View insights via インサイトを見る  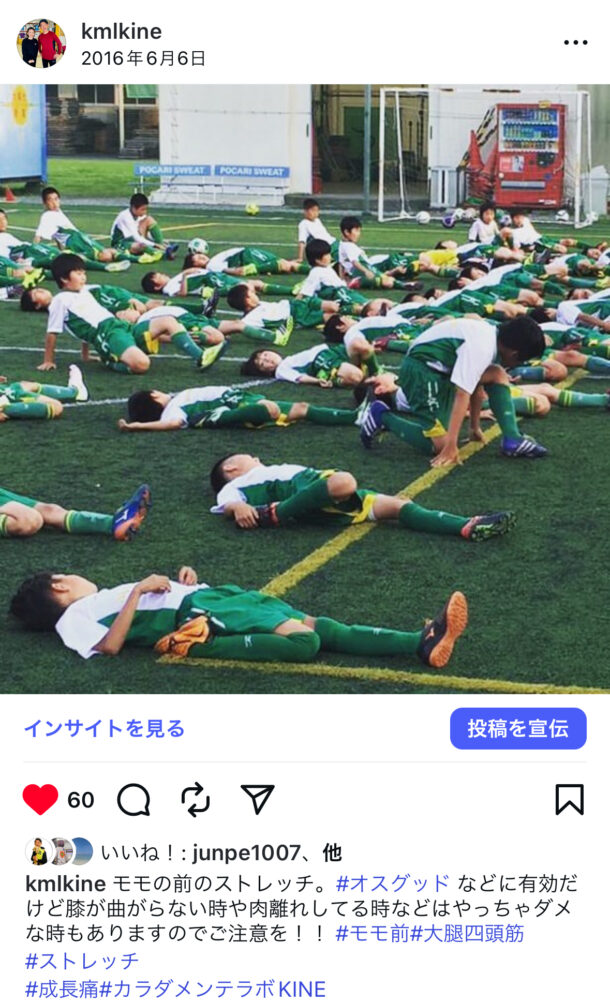pyautogui.click(x=105, y=728)
